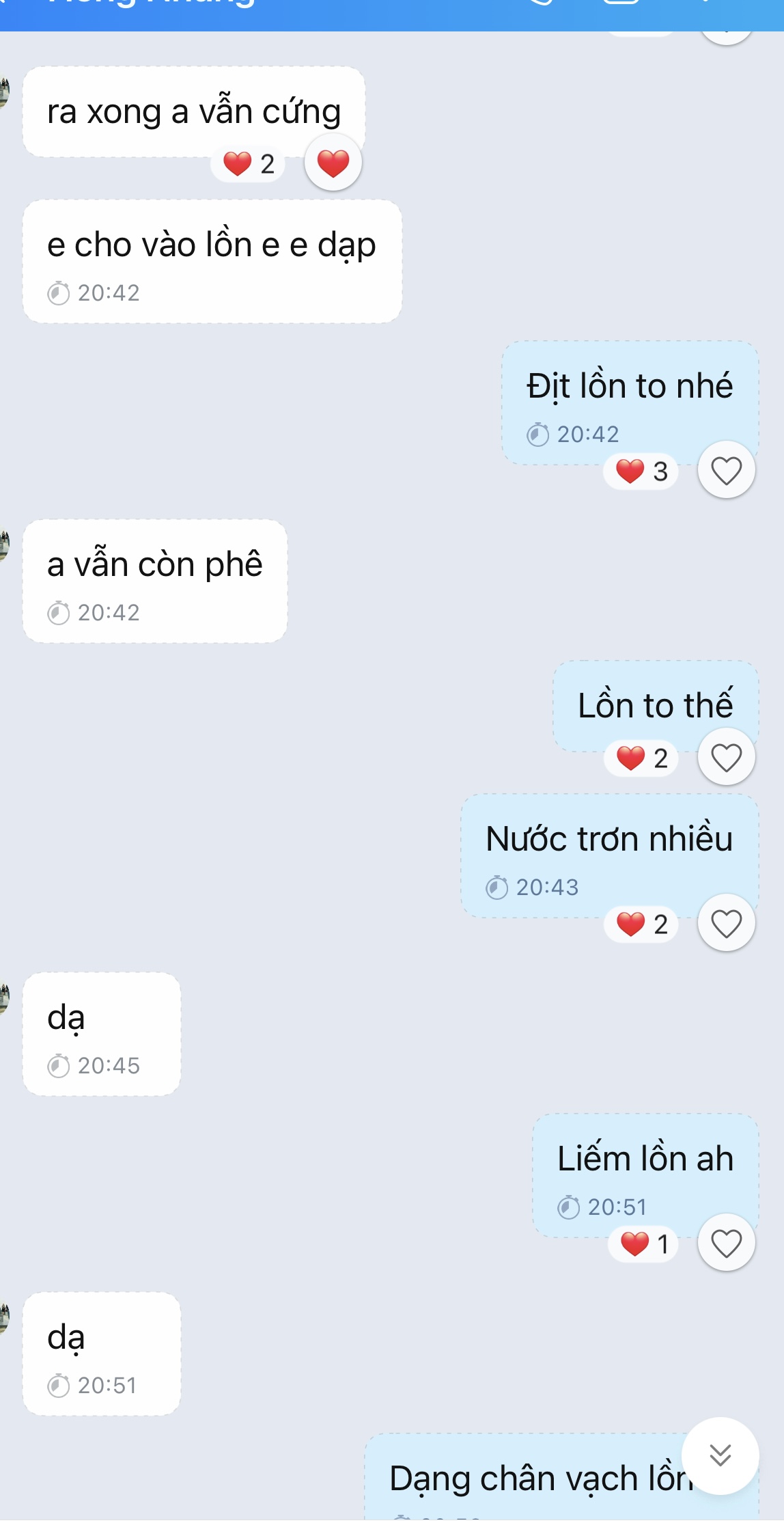View the 3 heart reactions count

(x=641, y=471)
